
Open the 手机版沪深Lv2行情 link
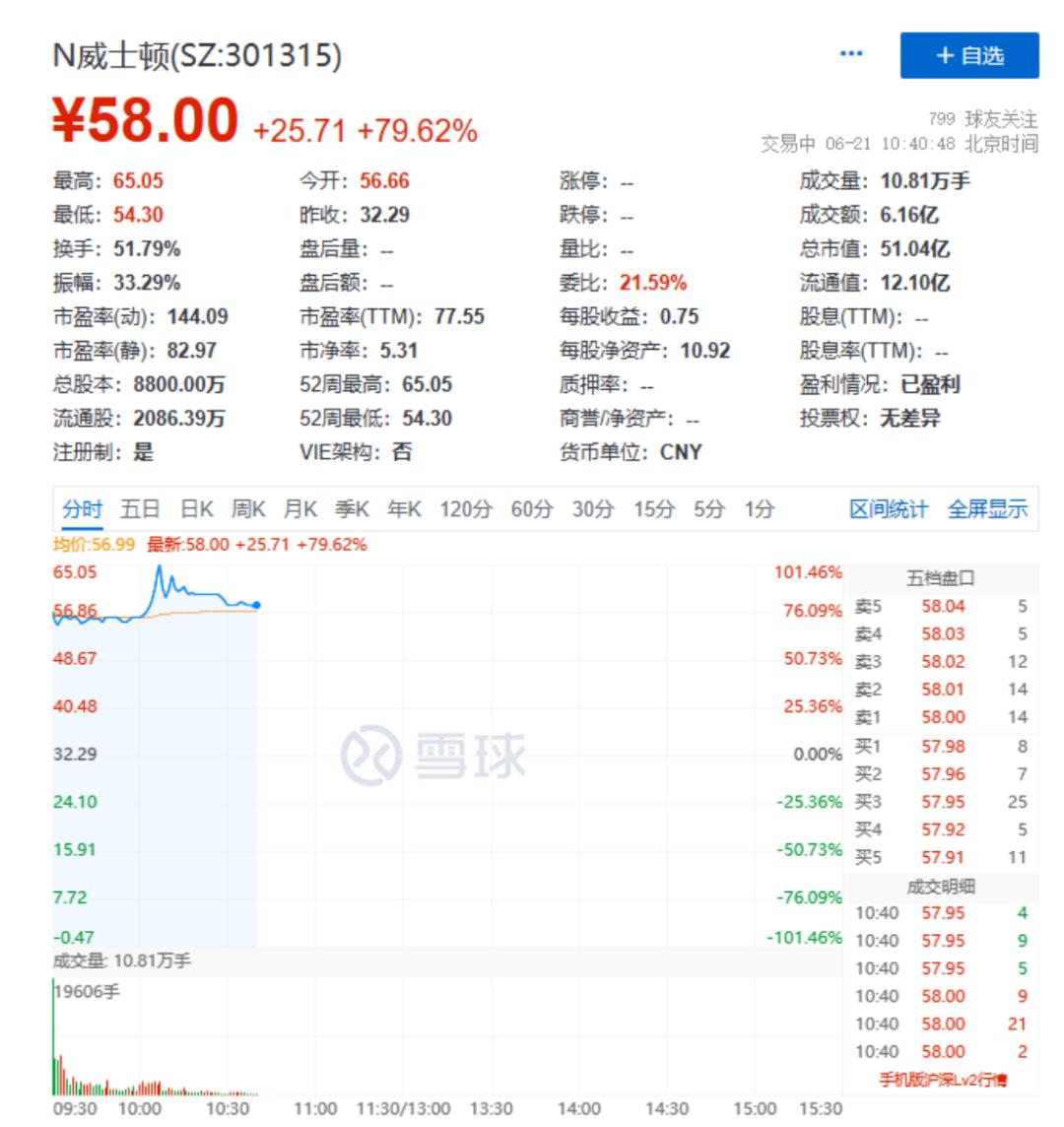pos(943,1081)
